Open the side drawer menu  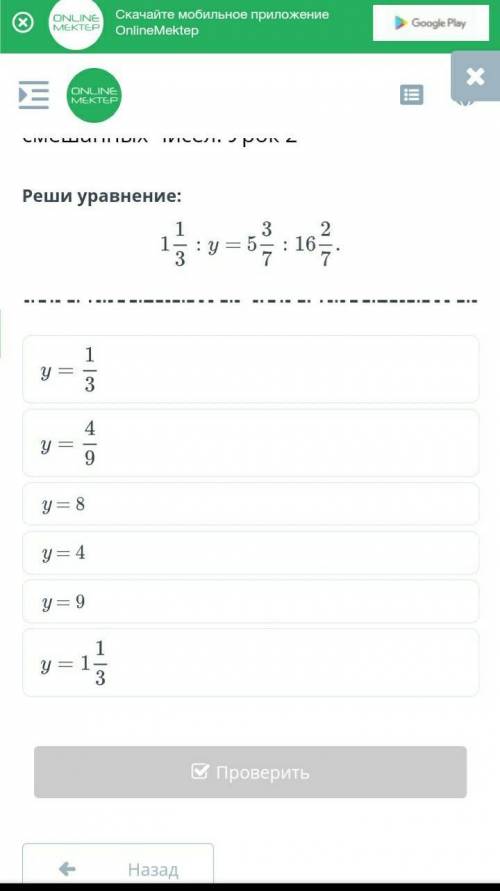pos(34,95)
